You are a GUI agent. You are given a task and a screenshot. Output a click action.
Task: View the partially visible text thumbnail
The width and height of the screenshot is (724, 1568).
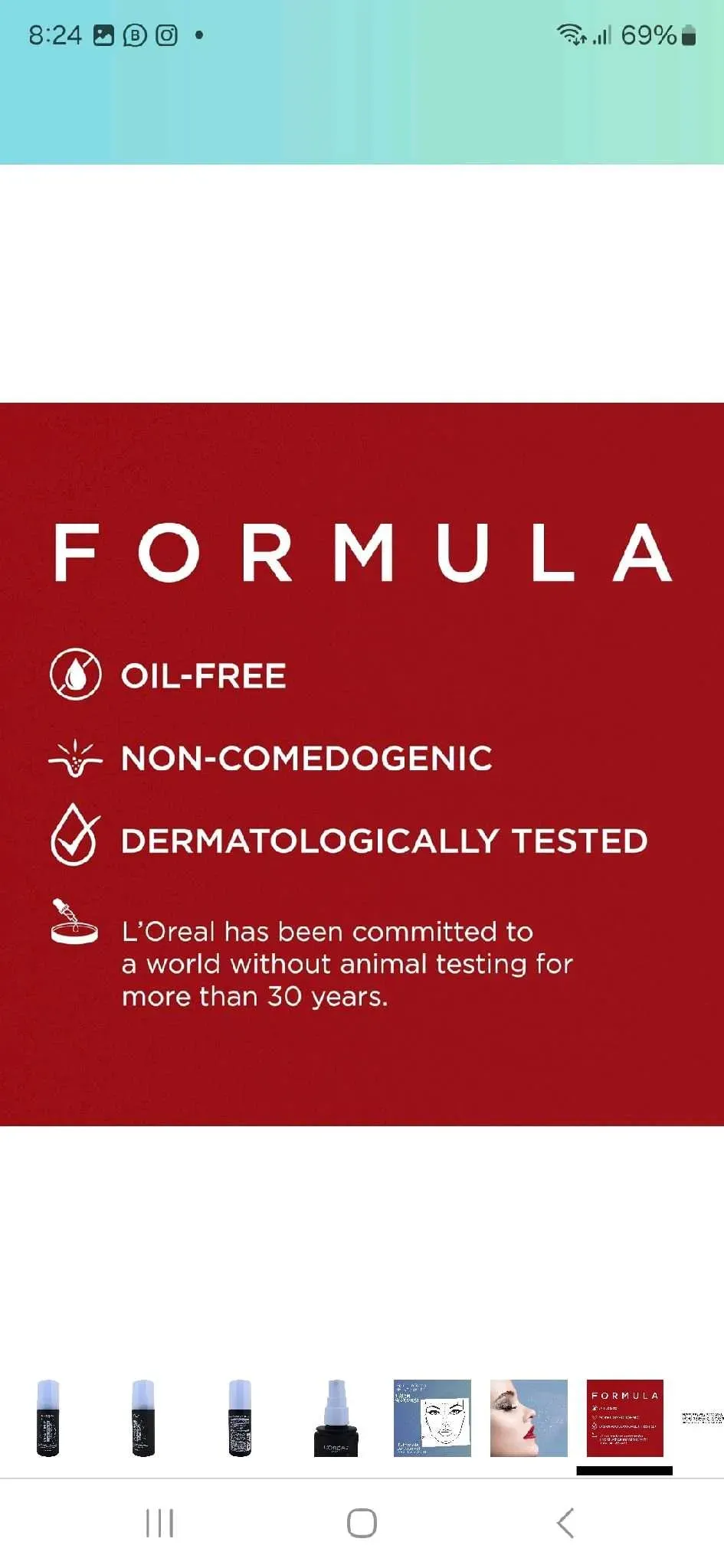[703, 1418]
